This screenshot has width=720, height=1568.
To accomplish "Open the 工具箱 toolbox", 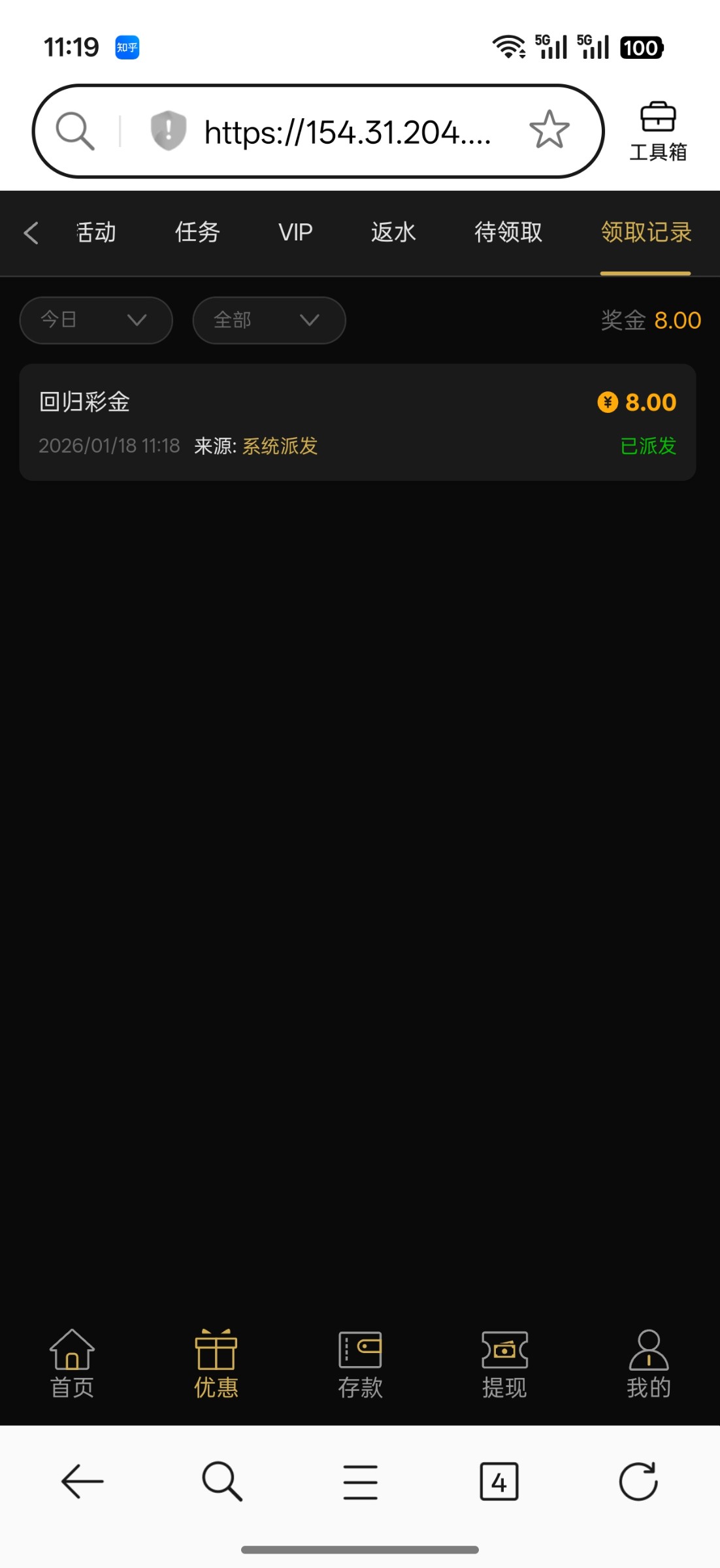I will [x=657, y=131].
